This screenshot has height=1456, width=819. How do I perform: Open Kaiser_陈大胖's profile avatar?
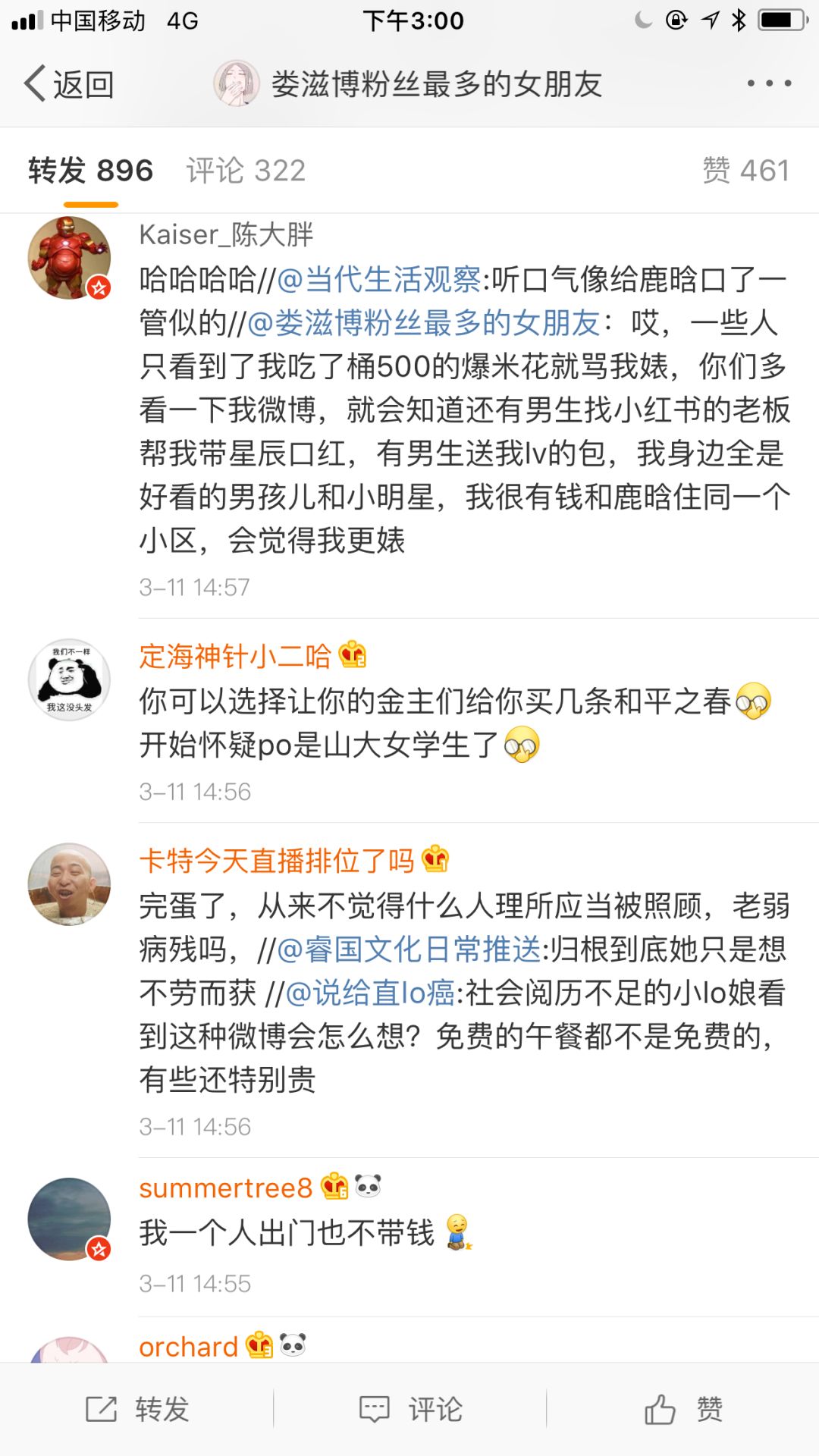point(69,258)
